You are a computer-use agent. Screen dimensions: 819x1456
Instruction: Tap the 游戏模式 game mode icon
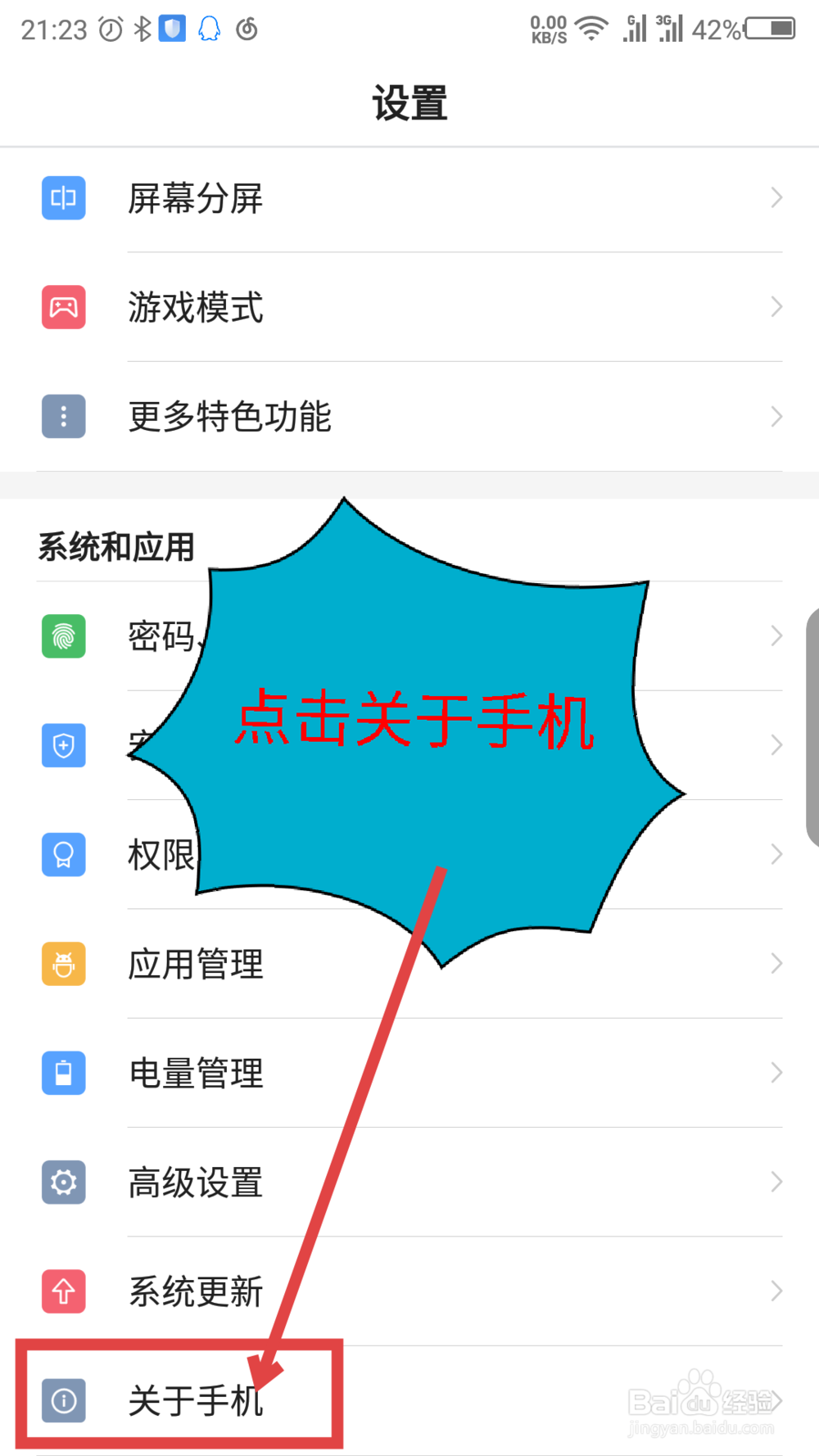(63, 307)
